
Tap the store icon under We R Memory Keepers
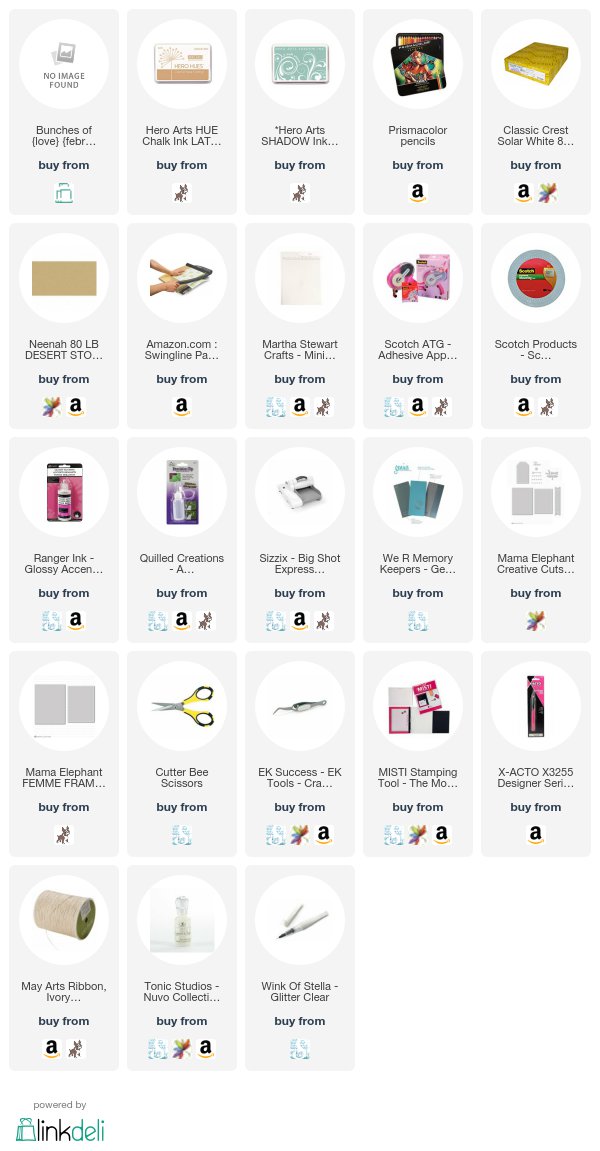point(418,621)
